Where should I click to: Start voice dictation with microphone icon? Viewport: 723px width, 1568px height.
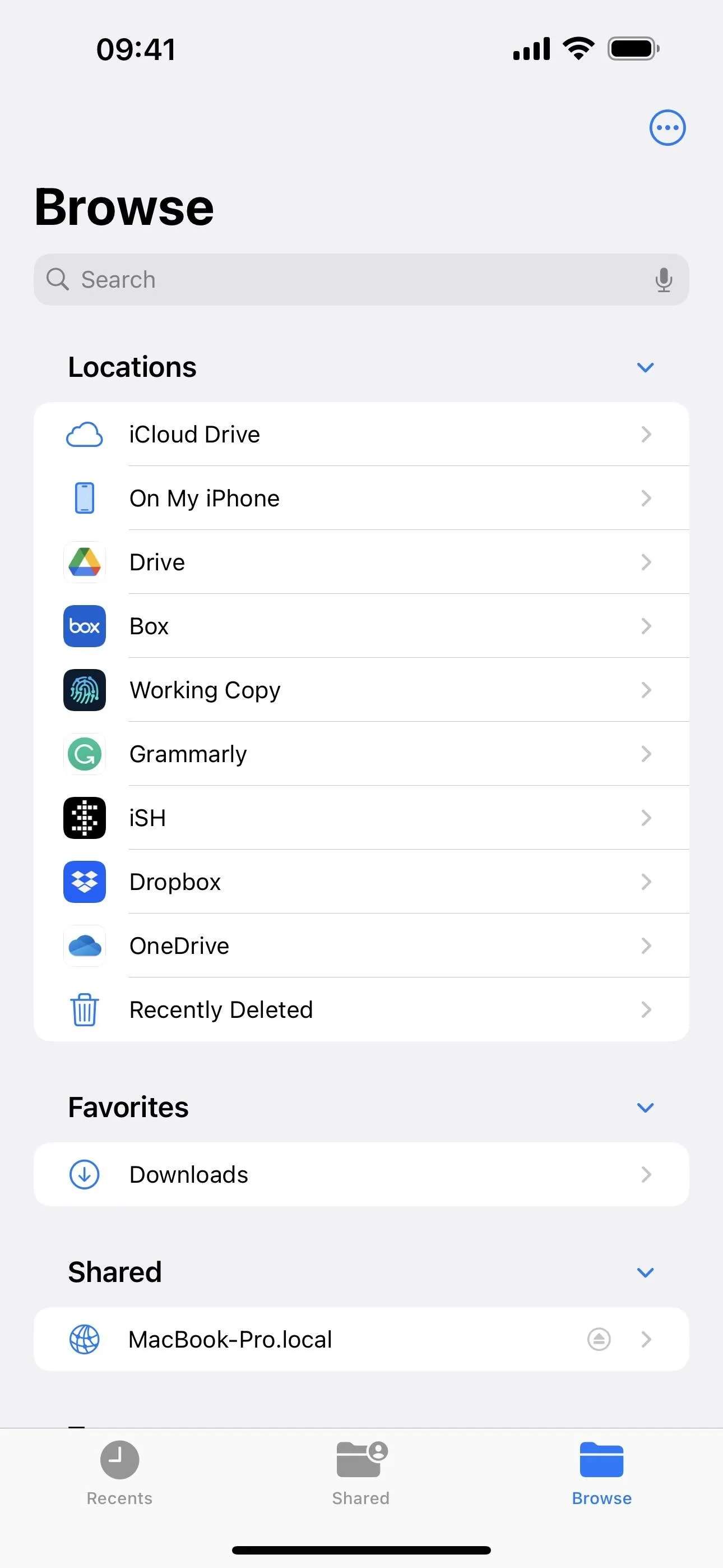tap(664, 279)
